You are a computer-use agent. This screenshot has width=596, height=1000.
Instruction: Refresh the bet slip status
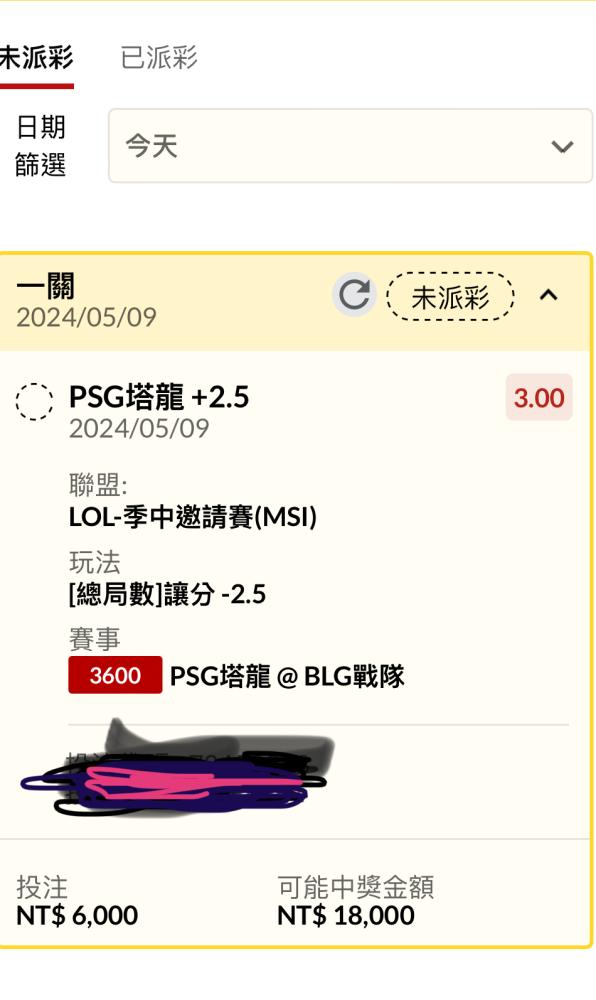coord(354,295)
